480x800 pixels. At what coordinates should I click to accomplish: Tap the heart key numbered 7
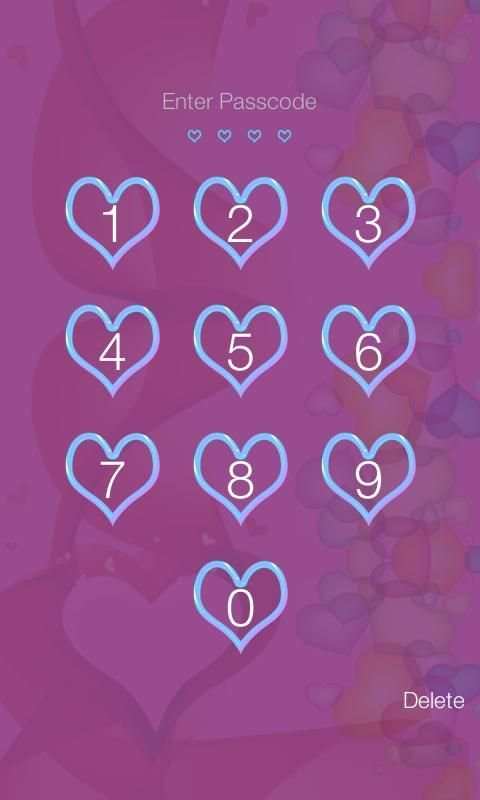pos(112,479)
